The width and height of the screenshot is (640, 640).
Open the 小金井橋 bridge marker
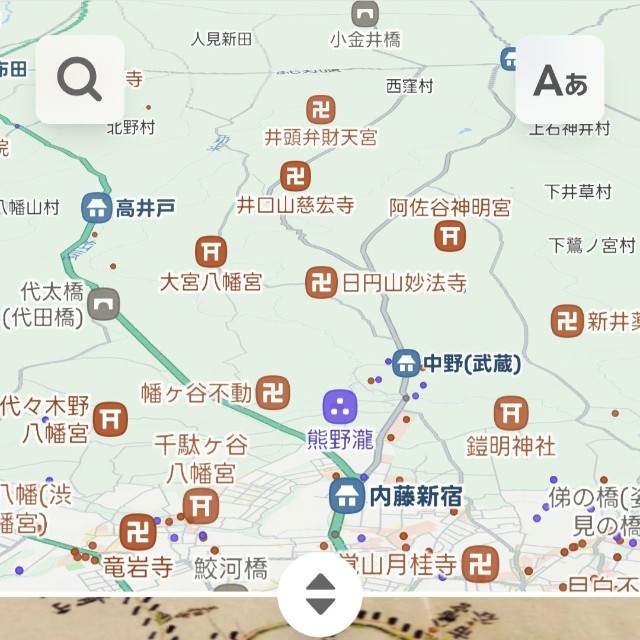[x=365, y=15]
